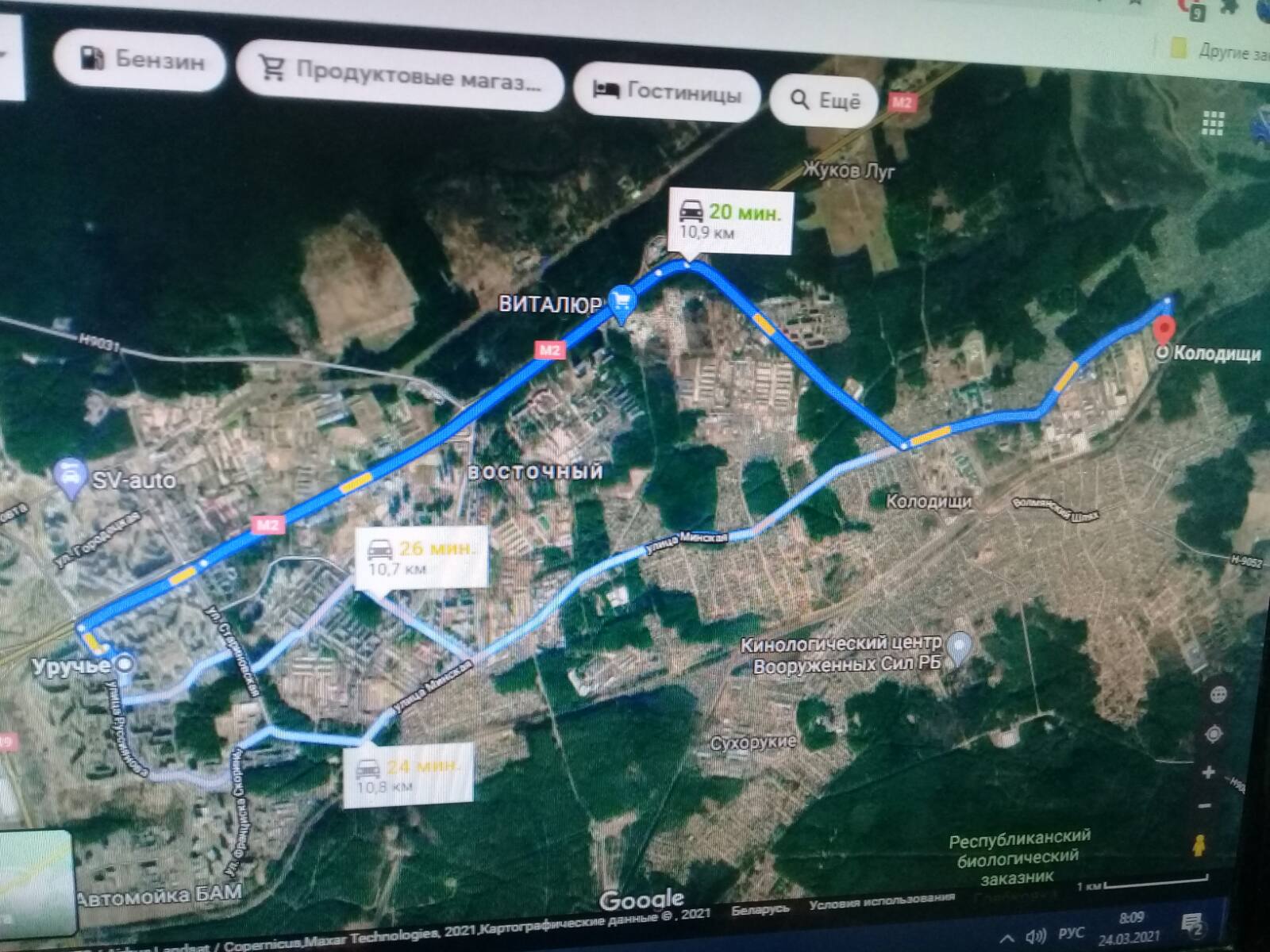Zoom out of the map
The image size is (1270, 952).
[1206, 806]
